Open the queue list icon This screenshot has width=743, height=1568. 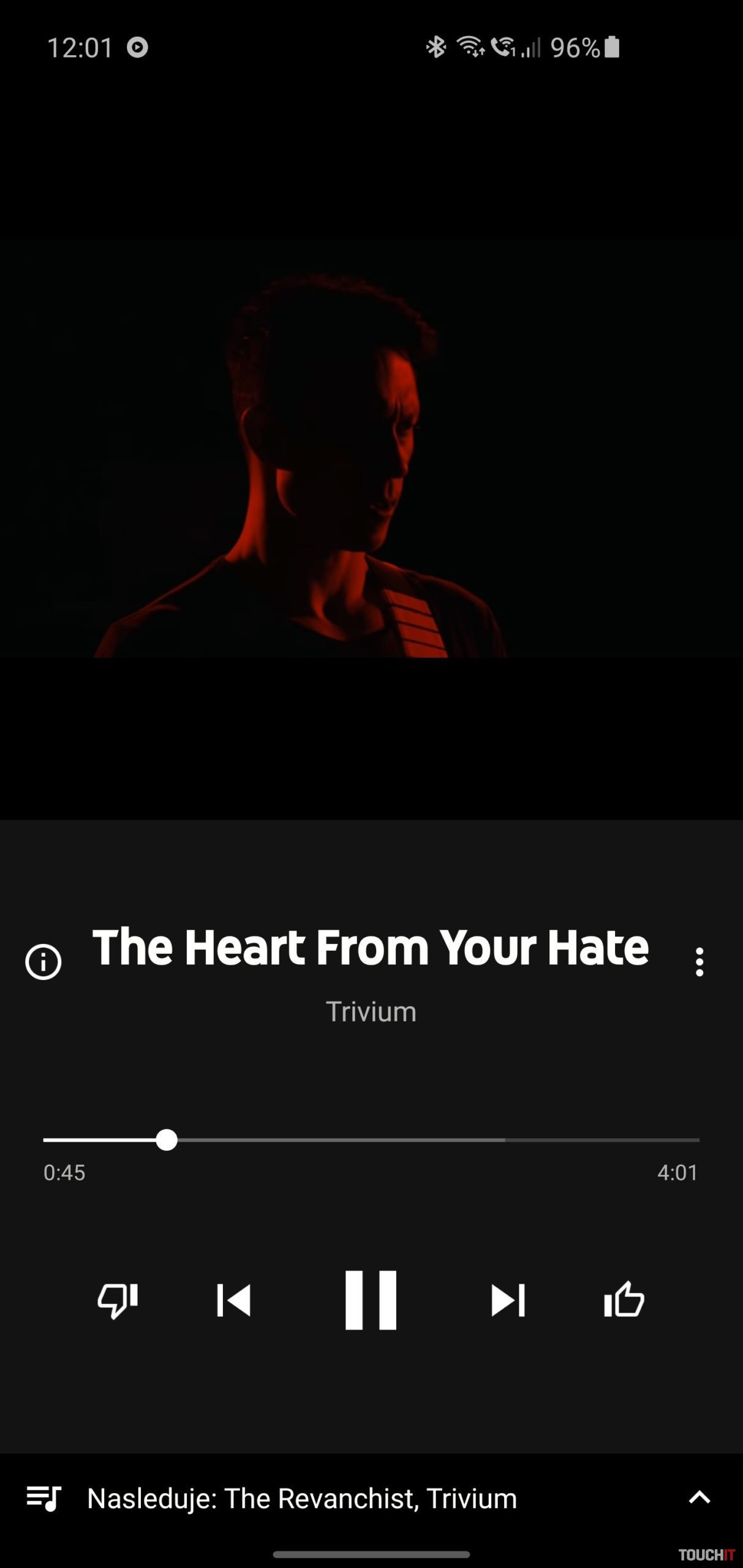pyautogui.click(x=43, y=1498)
